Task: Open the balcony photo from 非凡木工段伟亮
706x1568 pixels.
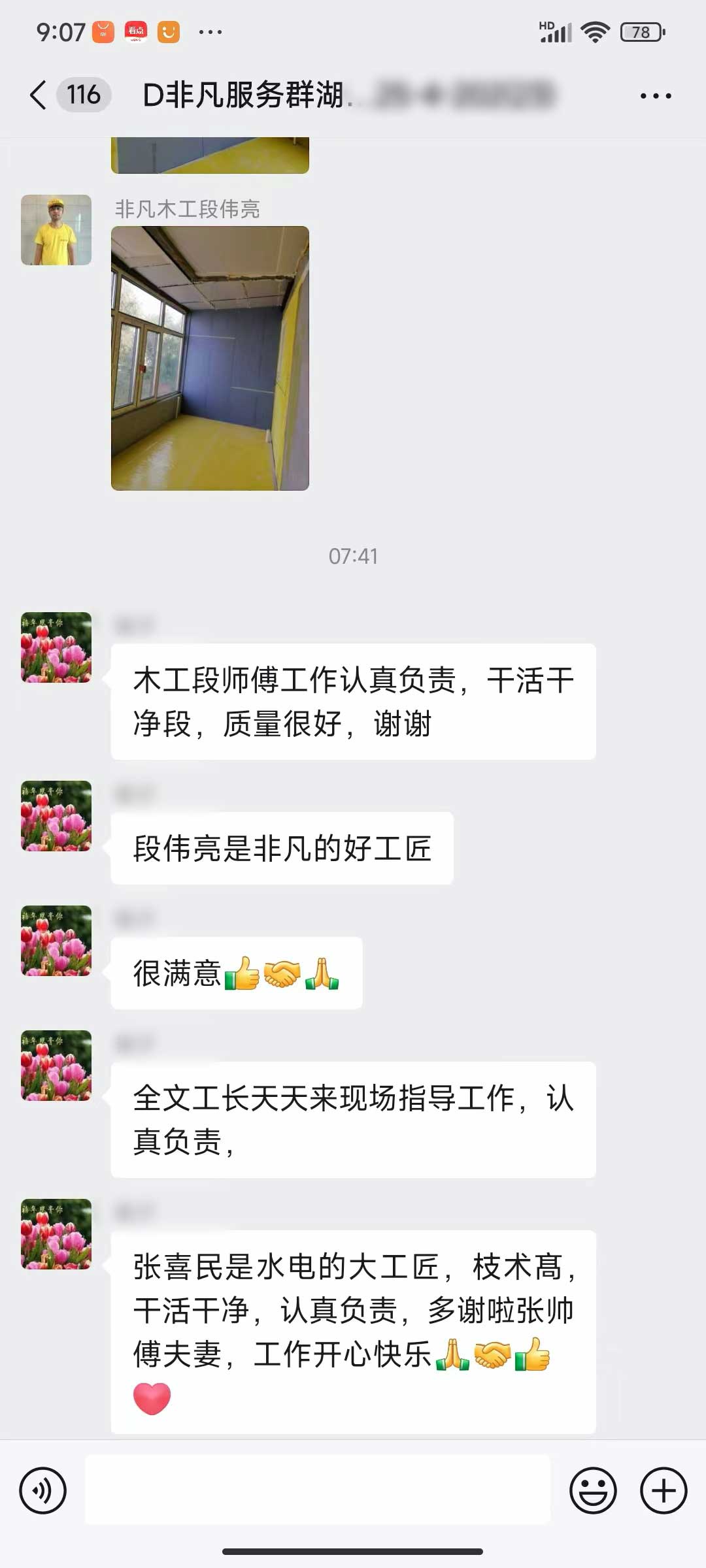Action: 210,358
